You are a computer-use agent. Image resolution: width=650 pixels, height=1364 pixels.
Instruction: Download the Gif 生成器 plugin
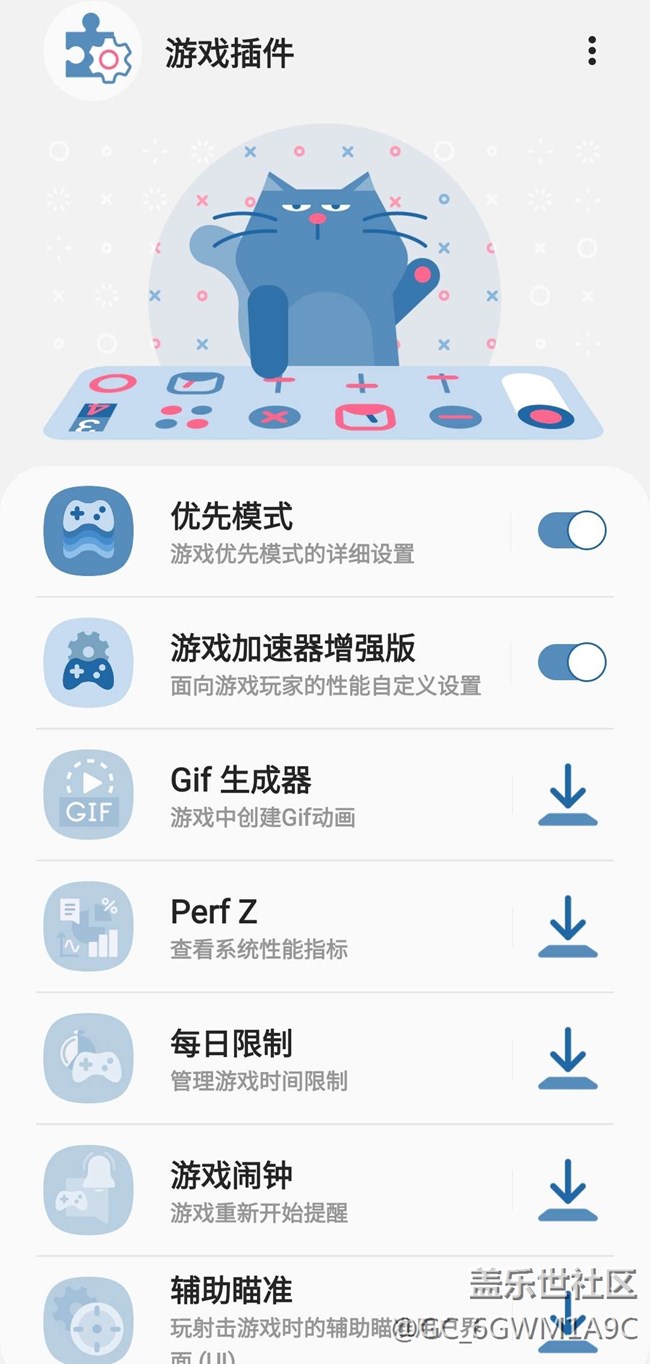tap(567, 795)
